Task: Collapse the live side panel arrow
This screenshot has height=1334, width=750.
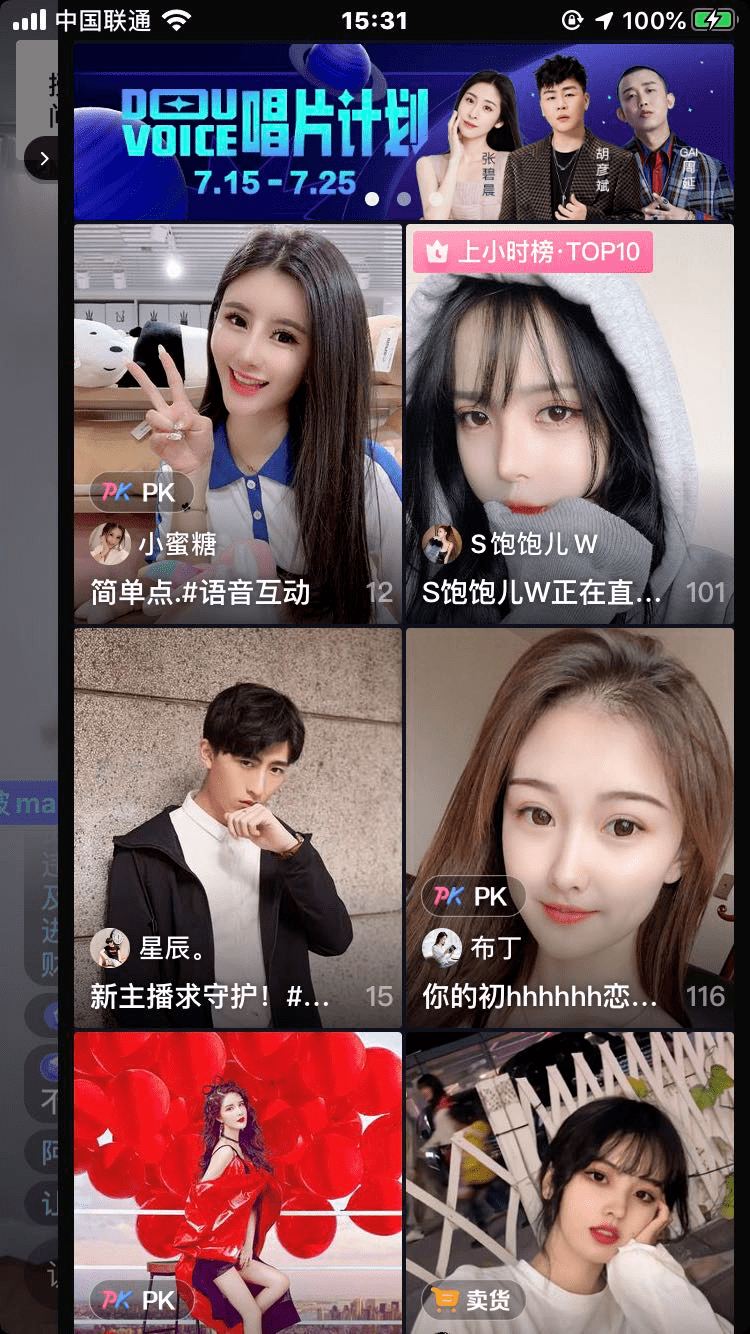Action: (44, 158)
